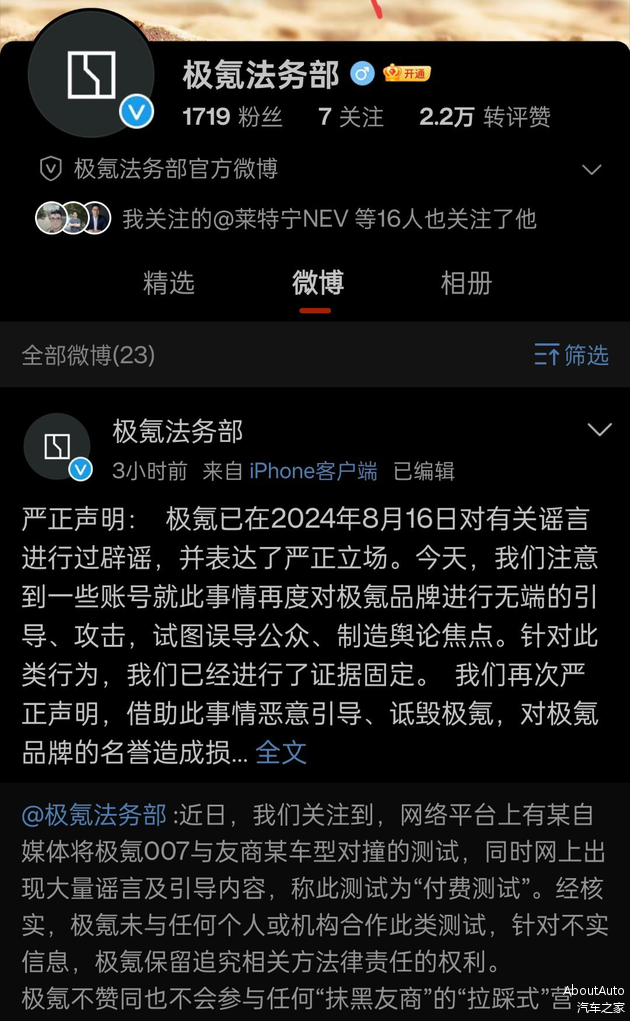Open the post author's small avatar
Viewport: 630px width, 1021px height.
pos(58,446)
